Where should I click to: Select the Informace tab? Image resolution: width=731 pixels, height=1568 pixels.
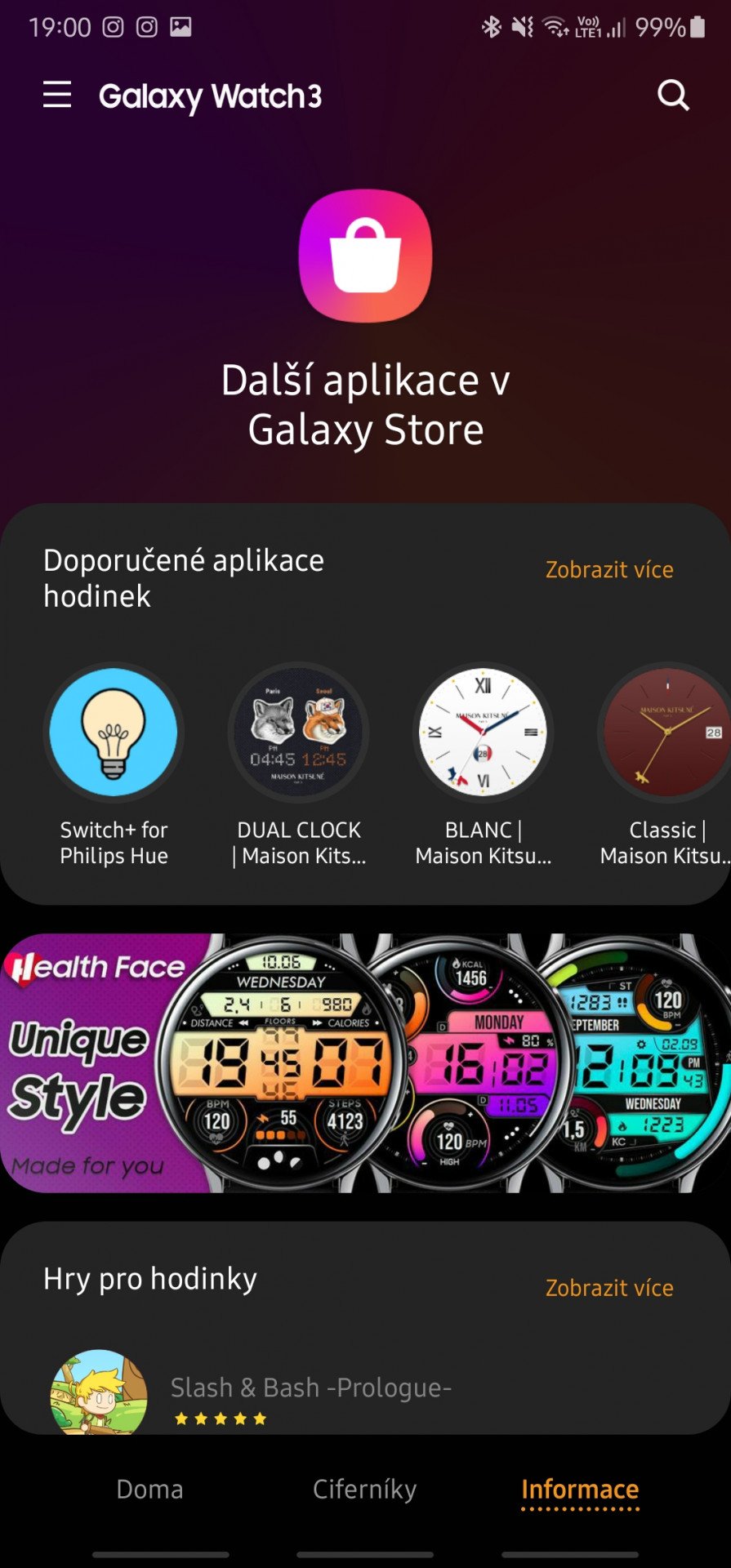tap(580, 1489)
